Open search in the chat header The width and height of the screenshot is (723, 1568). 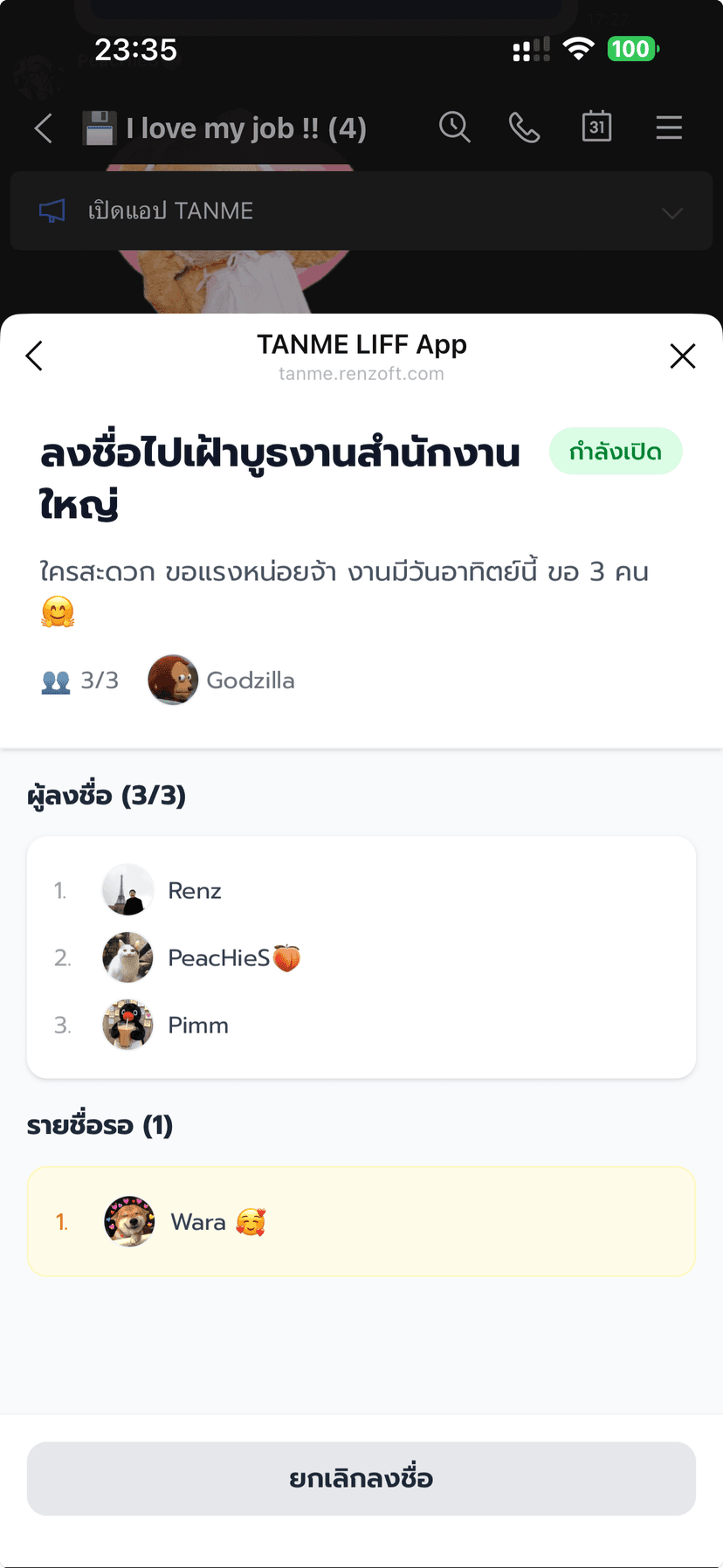coord(454,128)
